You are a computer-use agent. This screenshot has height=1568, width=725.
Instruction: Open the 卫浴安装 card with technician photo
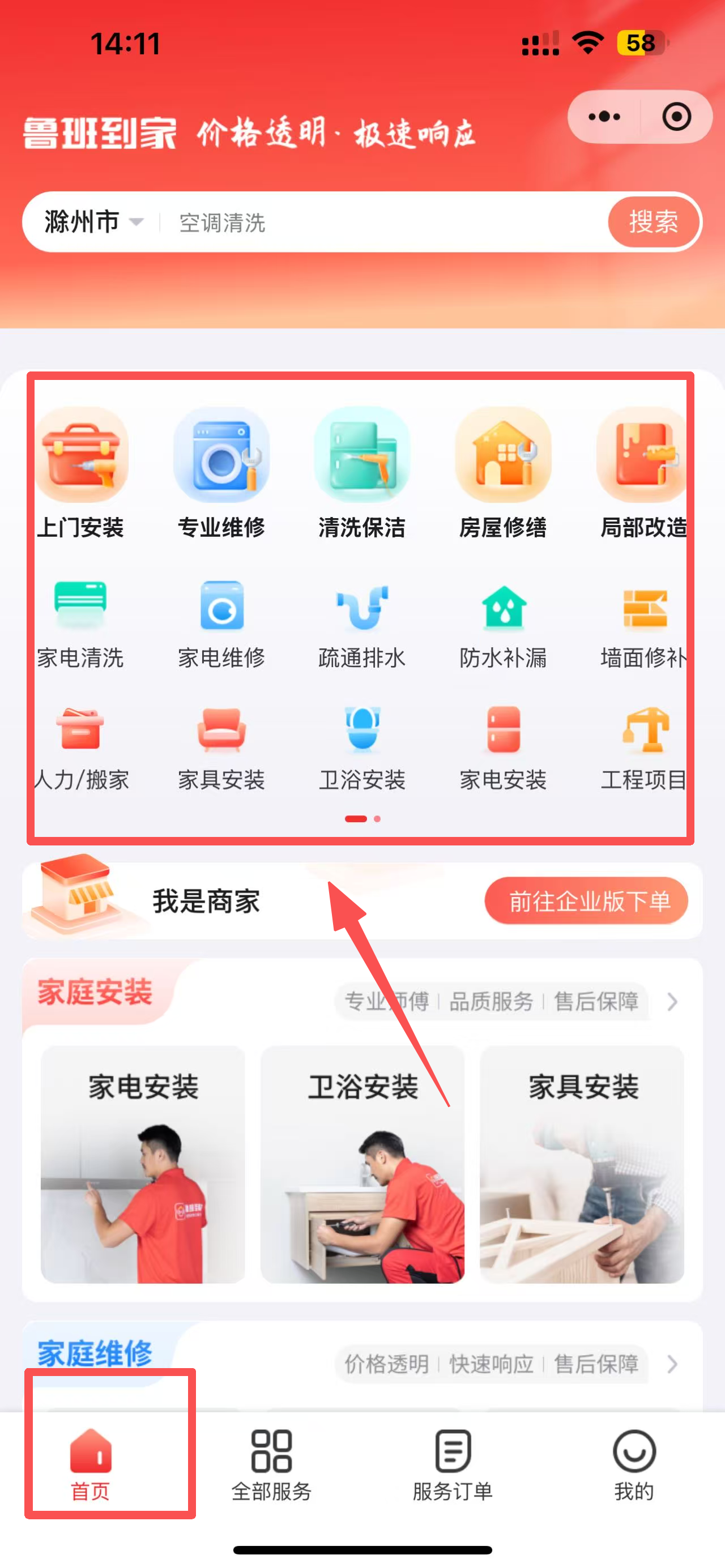362,1164
